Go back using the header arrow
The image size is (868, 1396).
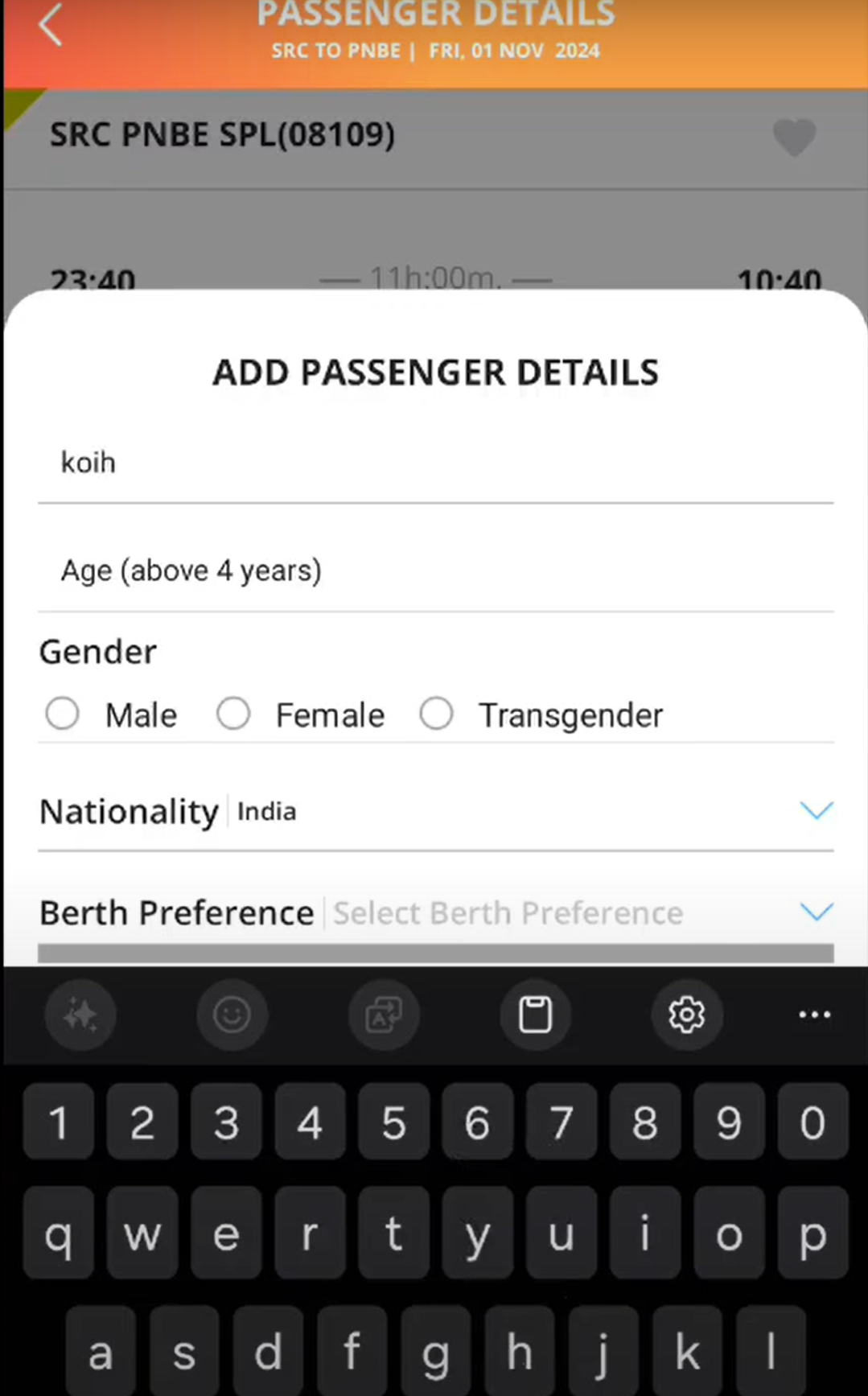click(50, 25)
